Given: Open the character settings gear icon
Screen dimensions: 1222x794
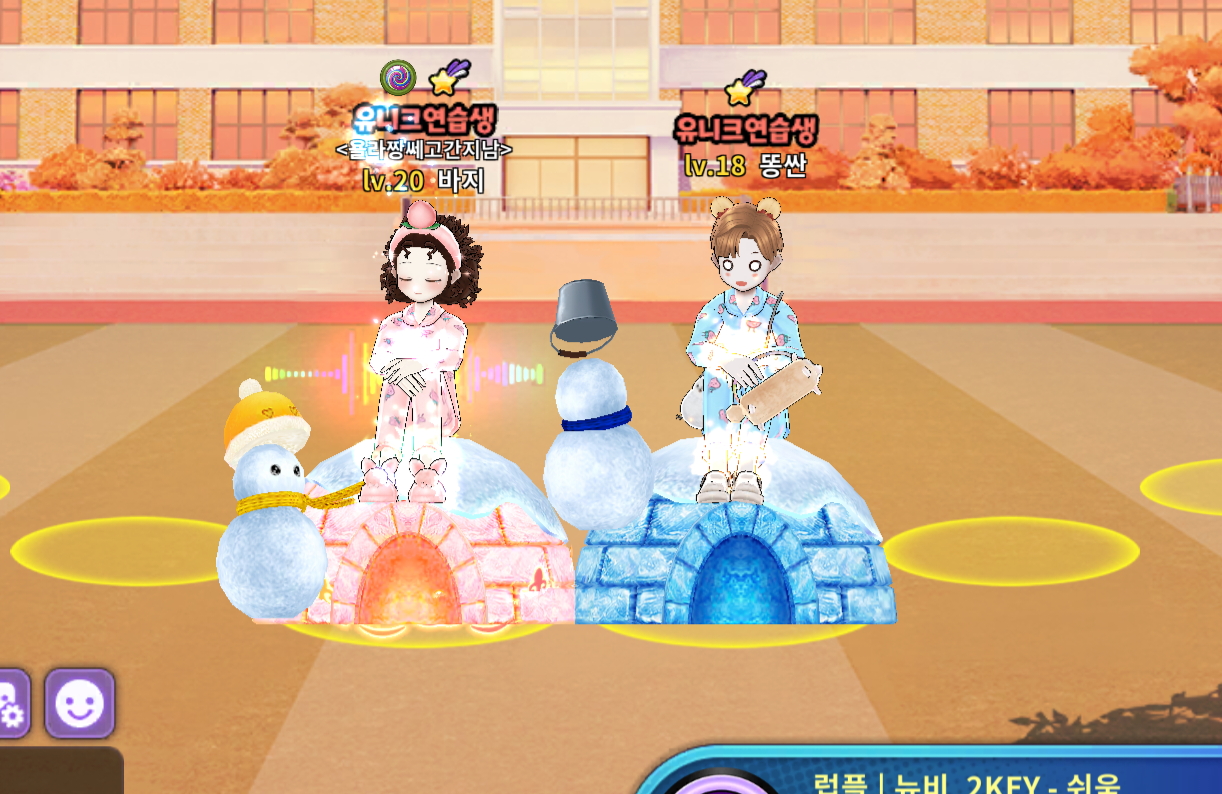Looking at the screenshot, I should [11, 704].
